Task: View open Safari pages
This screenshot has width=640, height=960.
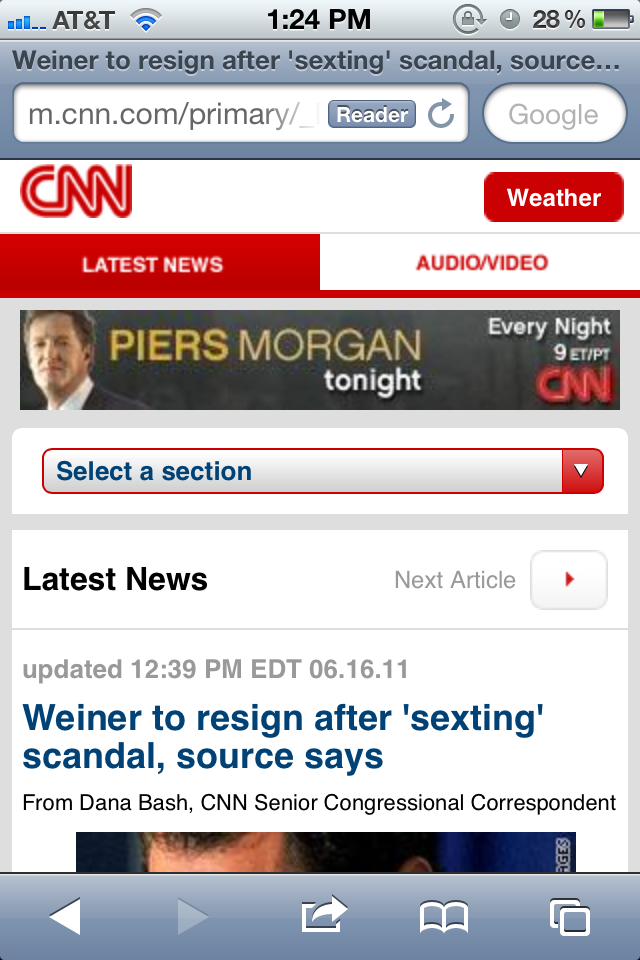Action: [569, 916]
